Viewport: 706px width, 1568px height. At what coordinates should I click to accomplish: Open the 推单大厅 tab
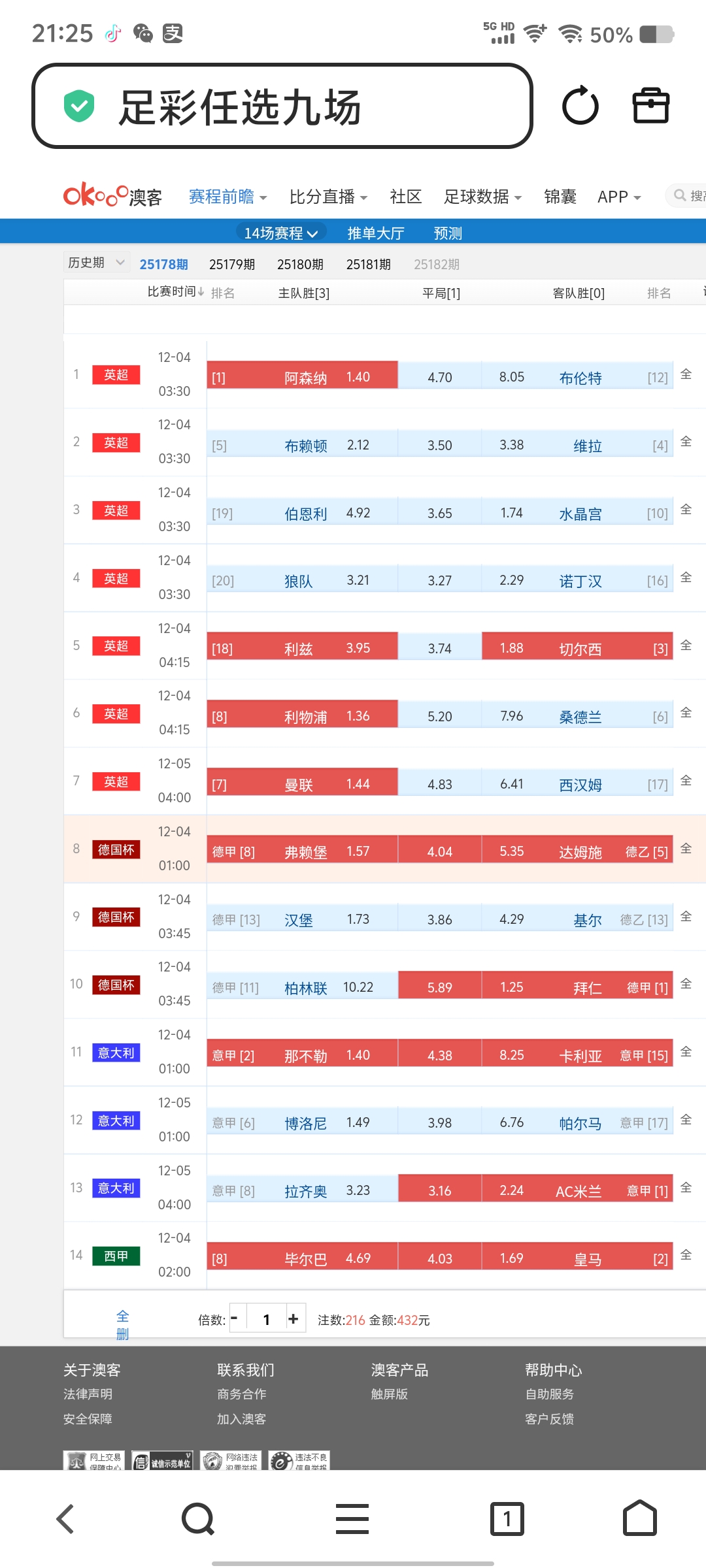[375, 233]
